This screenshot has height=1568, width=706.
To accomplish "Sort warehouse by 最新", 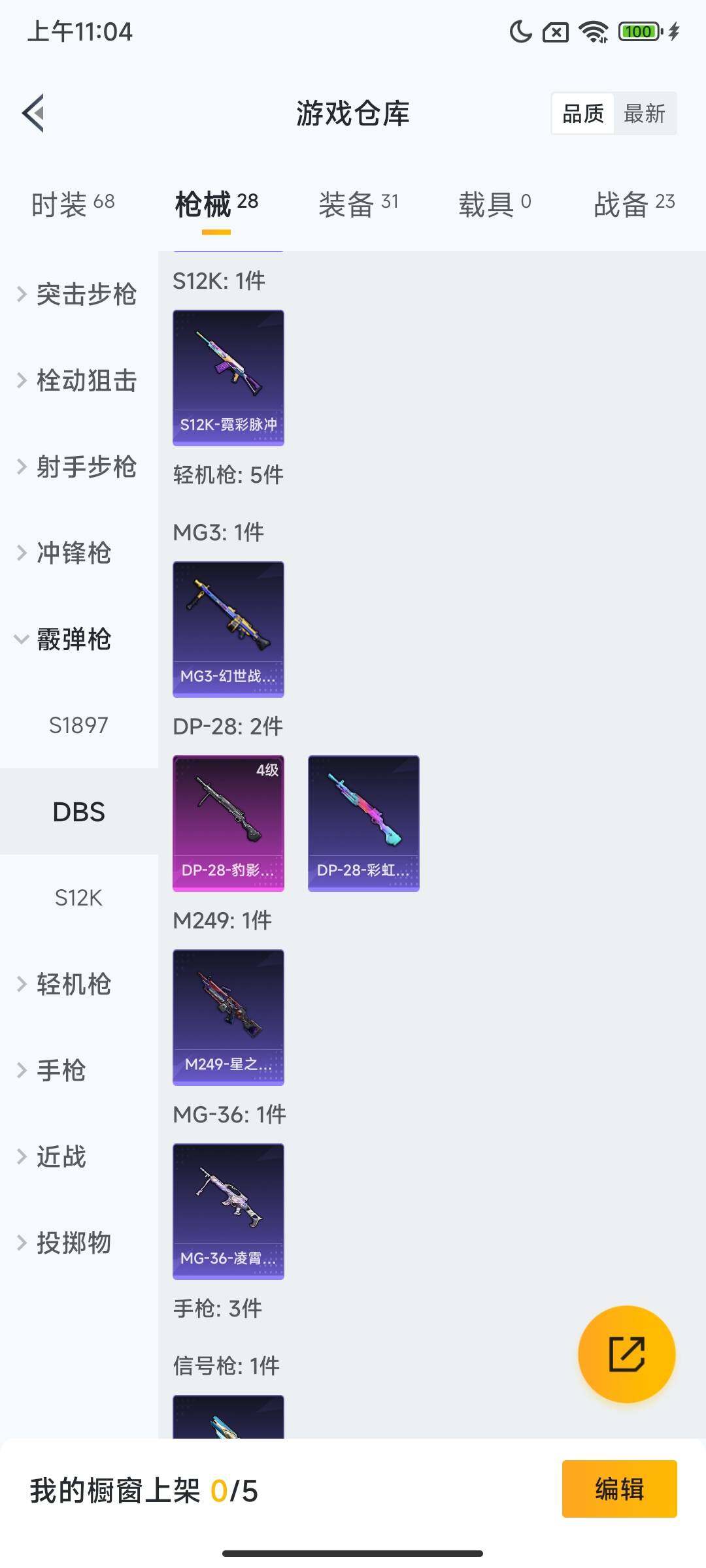I will (x=644, y=114).
